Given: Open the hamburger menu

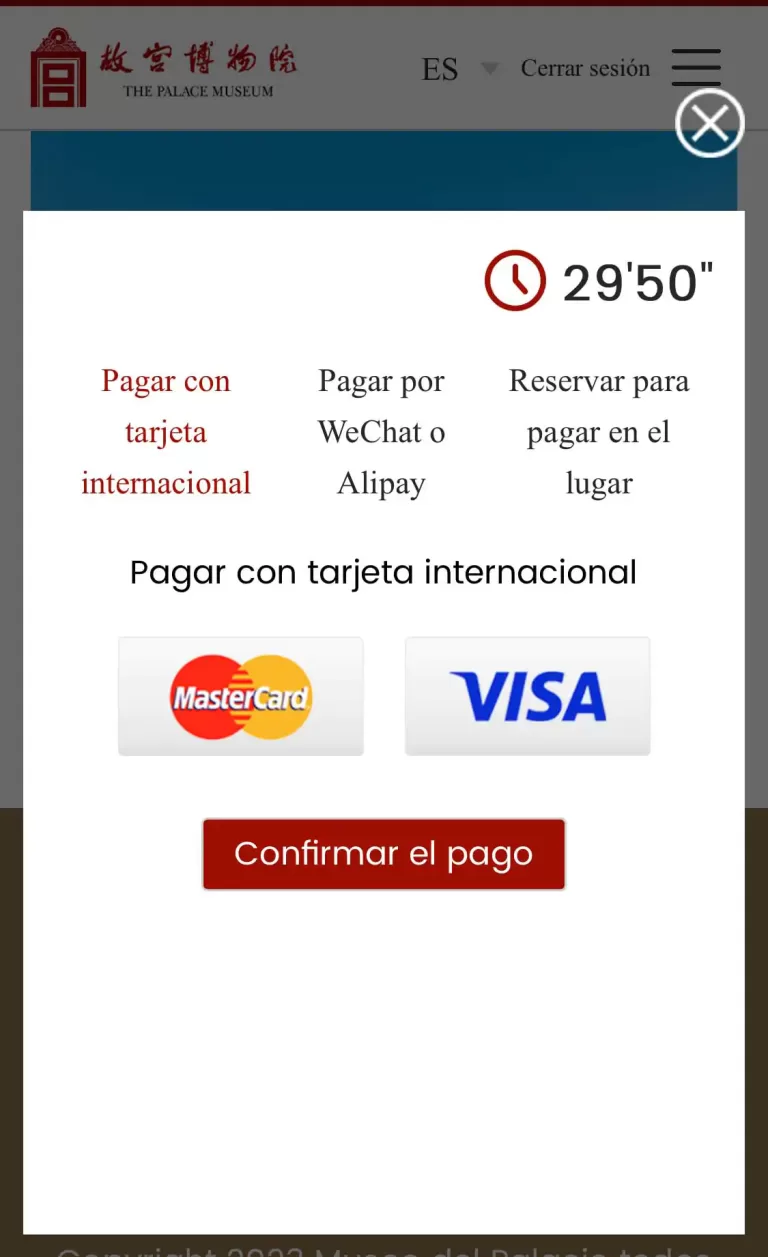Looking at the screenshot, I should pyautogui.click(x=696, y=67).
